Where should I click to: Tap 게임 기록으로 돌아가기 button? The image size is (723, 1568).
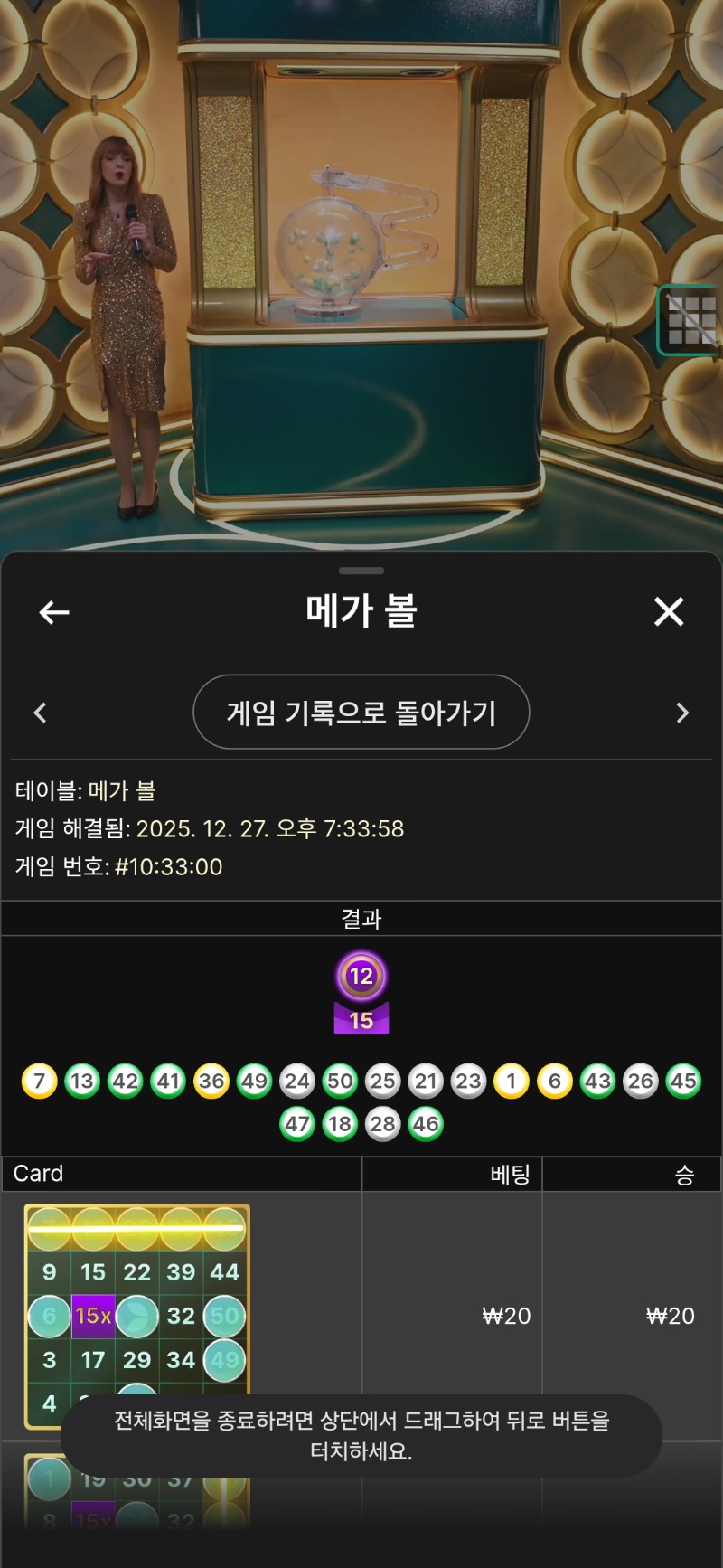pos(361,713)
